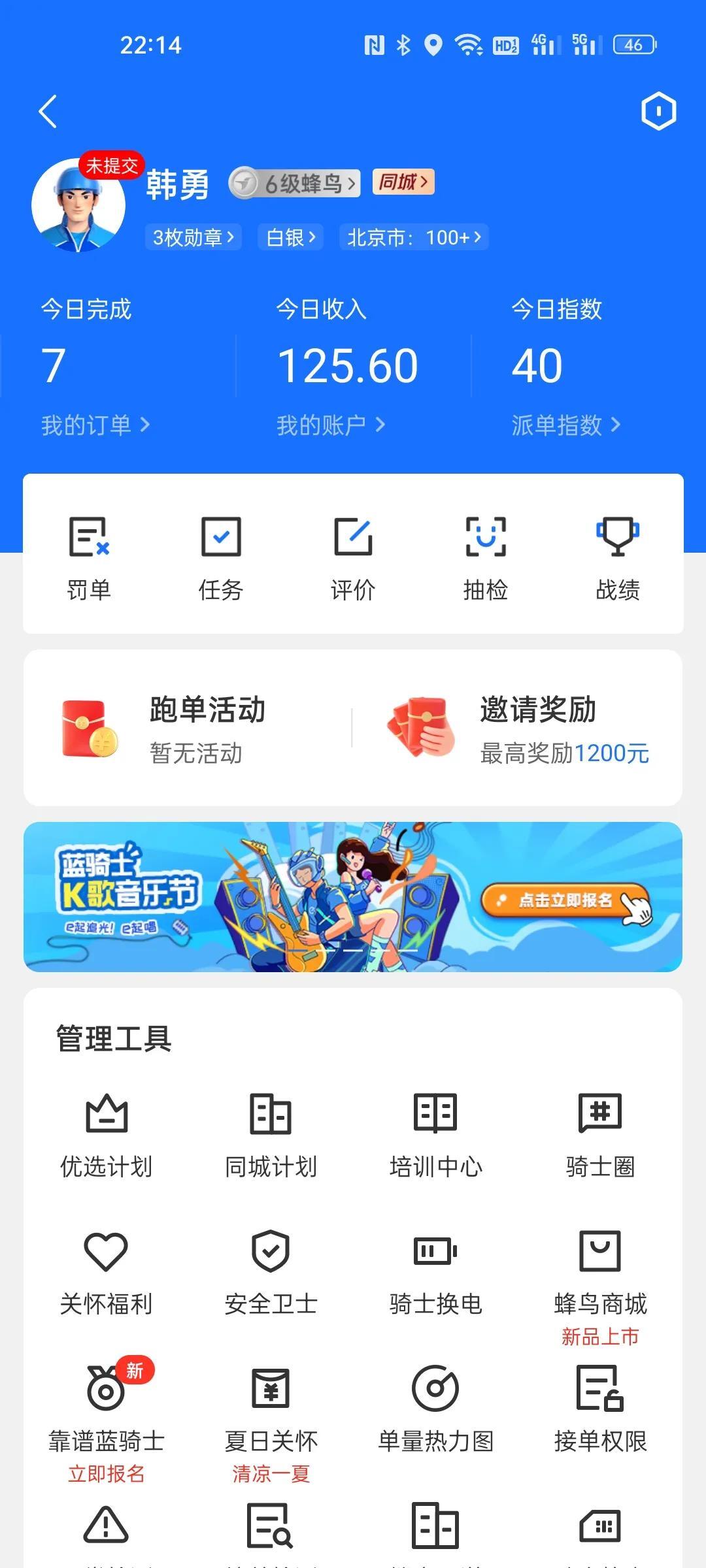View 战绩 with the trophy icon
Image resolution: width=706 pixels, height=1568 pixels.
coord(616,555)
